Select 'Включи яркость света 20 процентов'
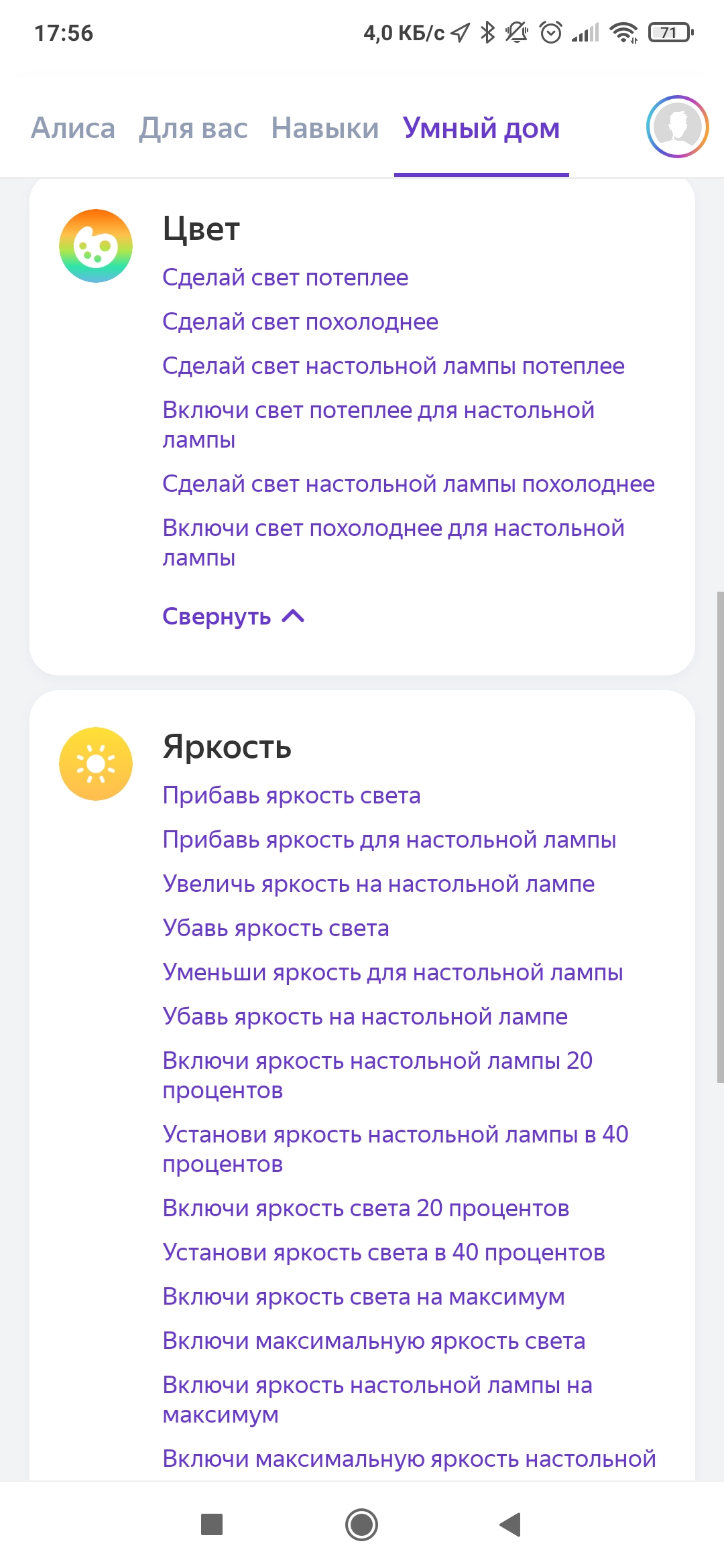Screen dimensions: 724x1568 point(365,1208)
